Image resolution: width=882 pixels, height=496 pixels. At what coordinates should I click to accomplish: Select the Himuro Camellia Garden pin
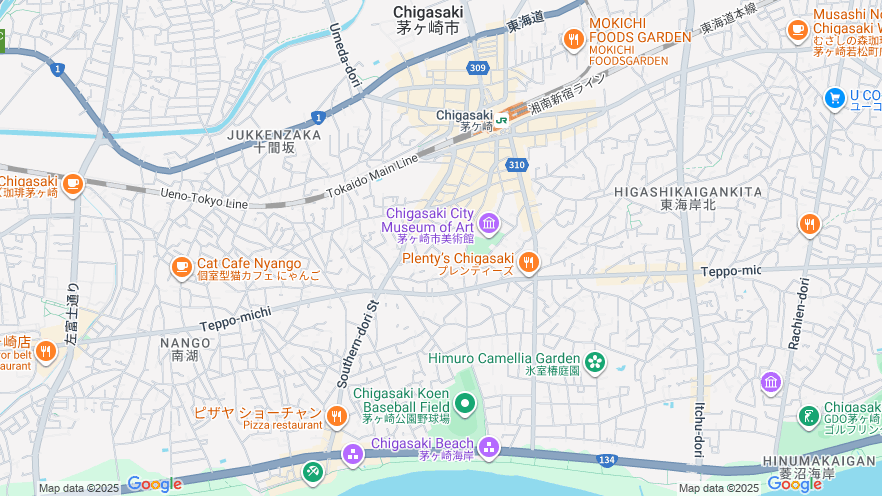tap(596, 361)
